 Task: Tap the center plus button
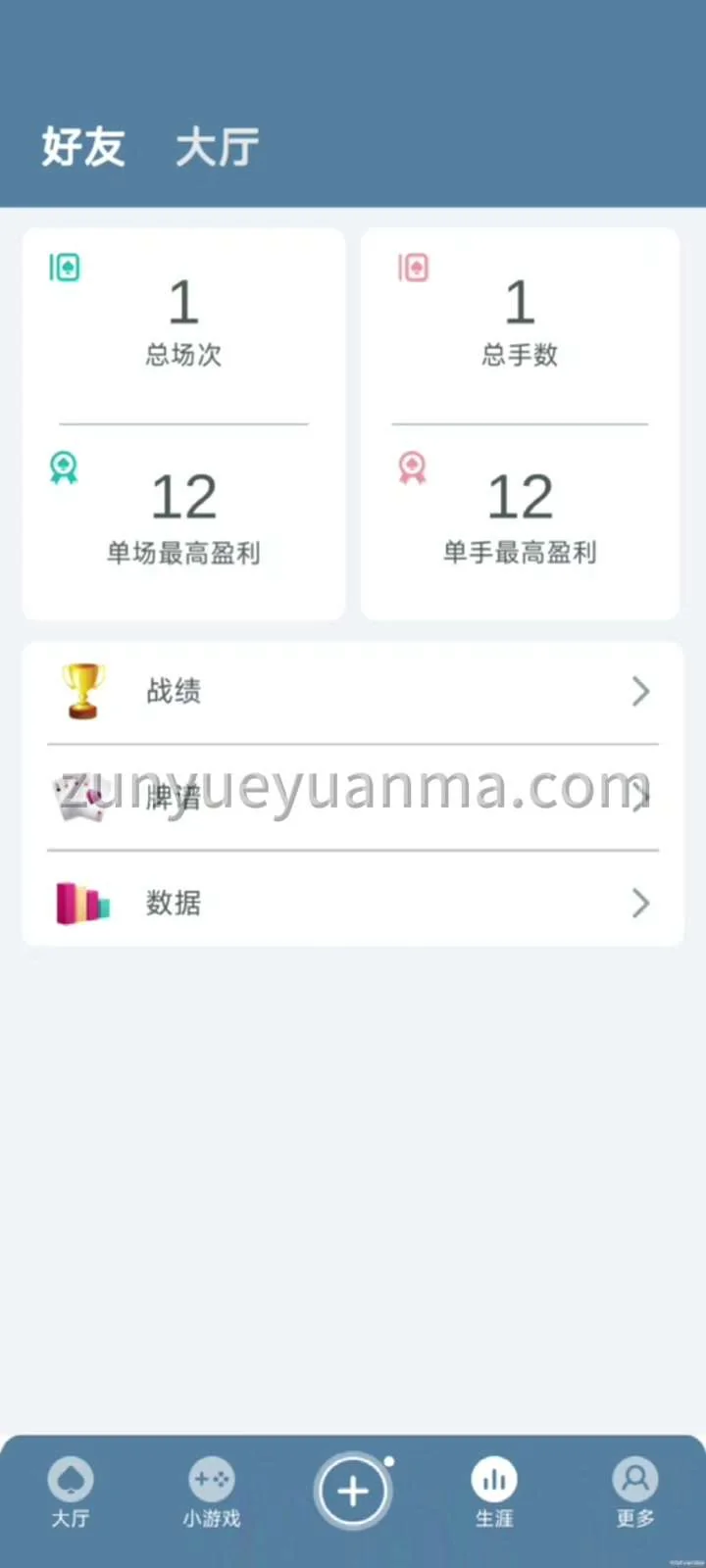(353, 1492)
